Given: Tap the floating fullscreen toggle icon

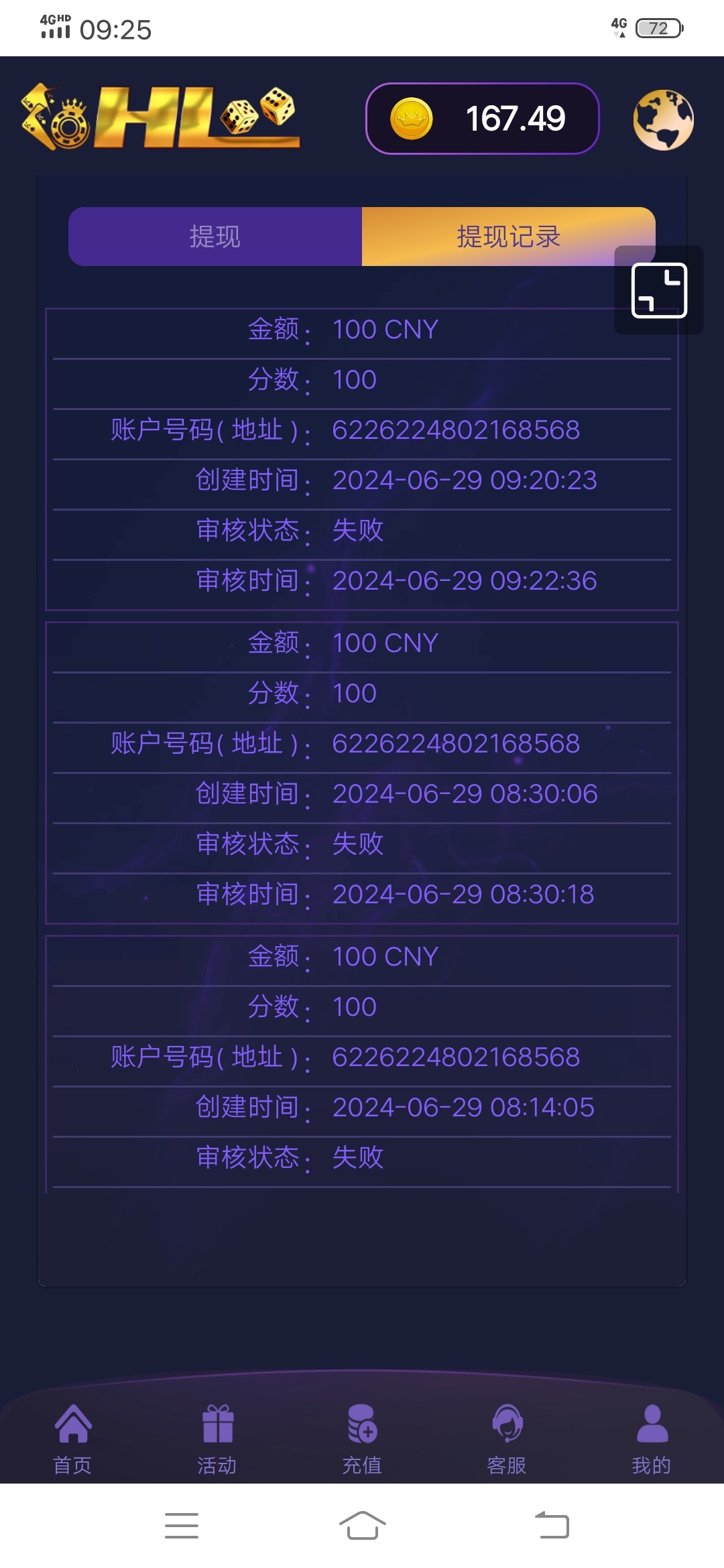Looking at the screenshot, I should [x=659, y=290].
